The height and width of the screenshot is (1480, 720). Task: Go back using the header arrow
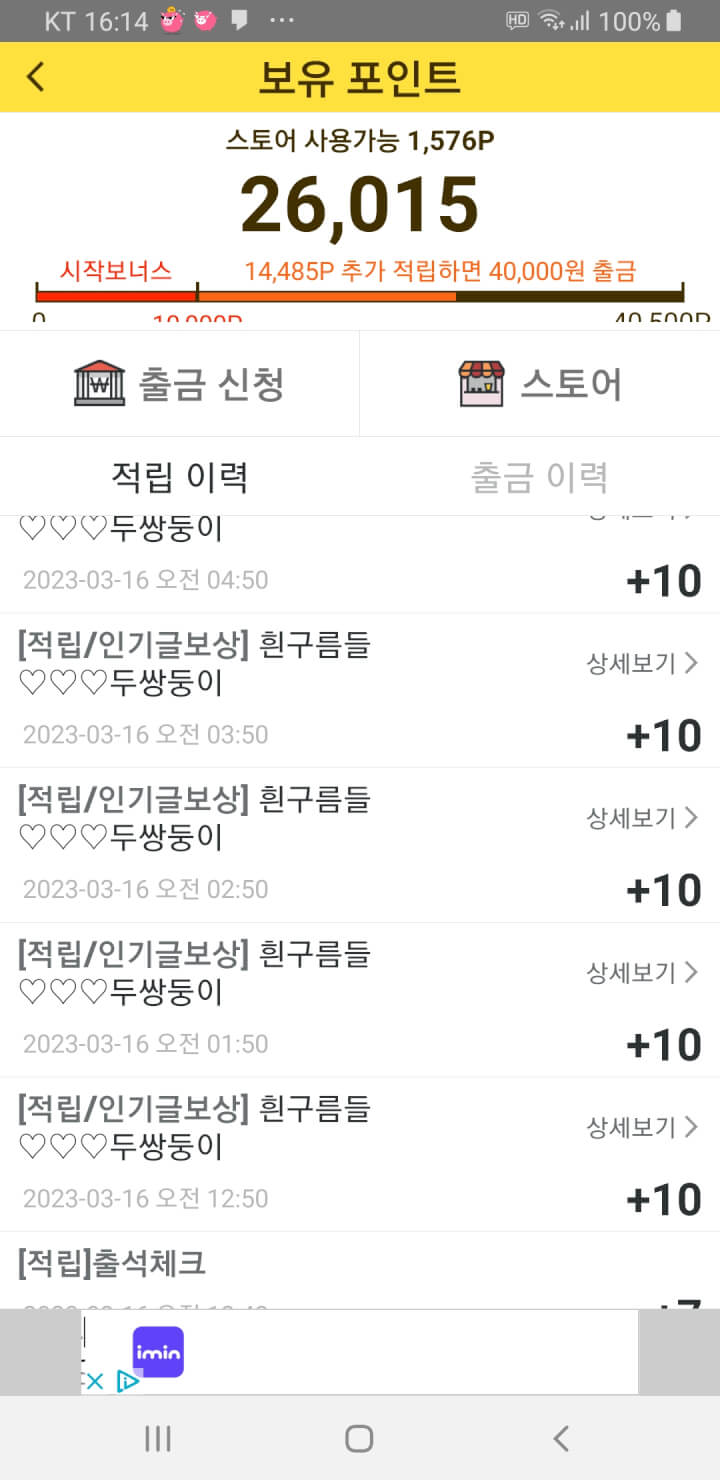[x=36, y=77]
